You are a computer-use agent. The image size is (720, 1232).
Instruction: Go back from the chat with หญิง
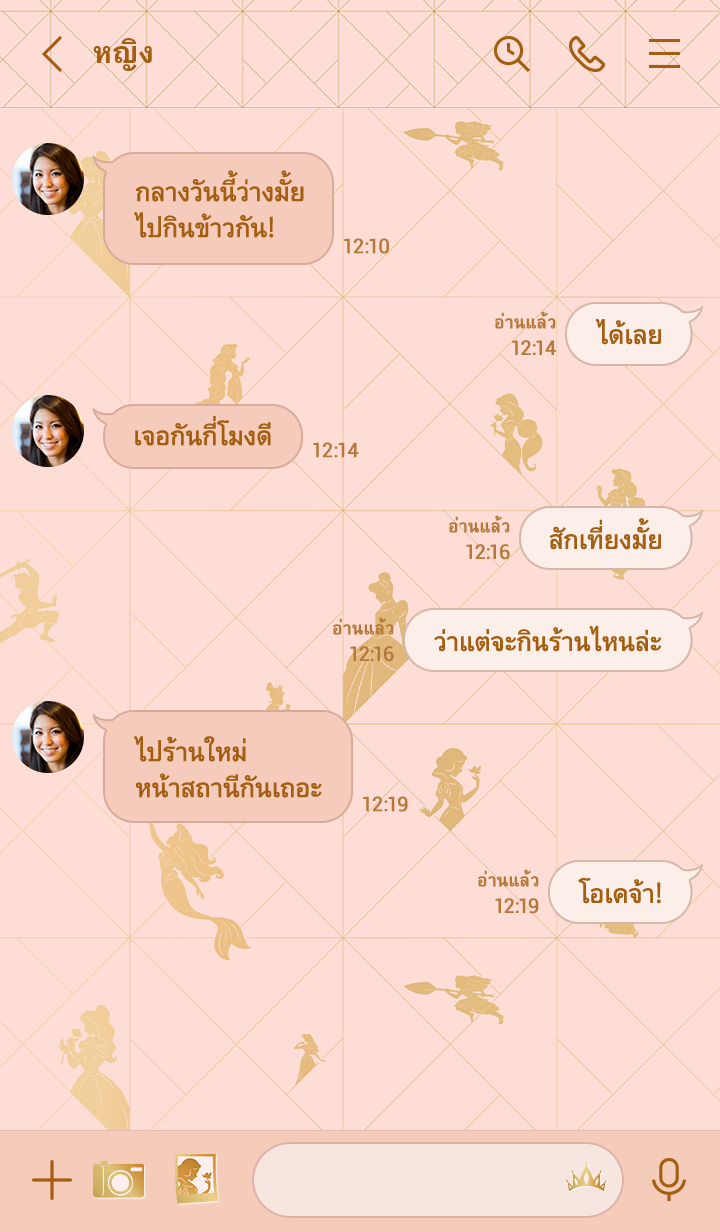(52, 54)
